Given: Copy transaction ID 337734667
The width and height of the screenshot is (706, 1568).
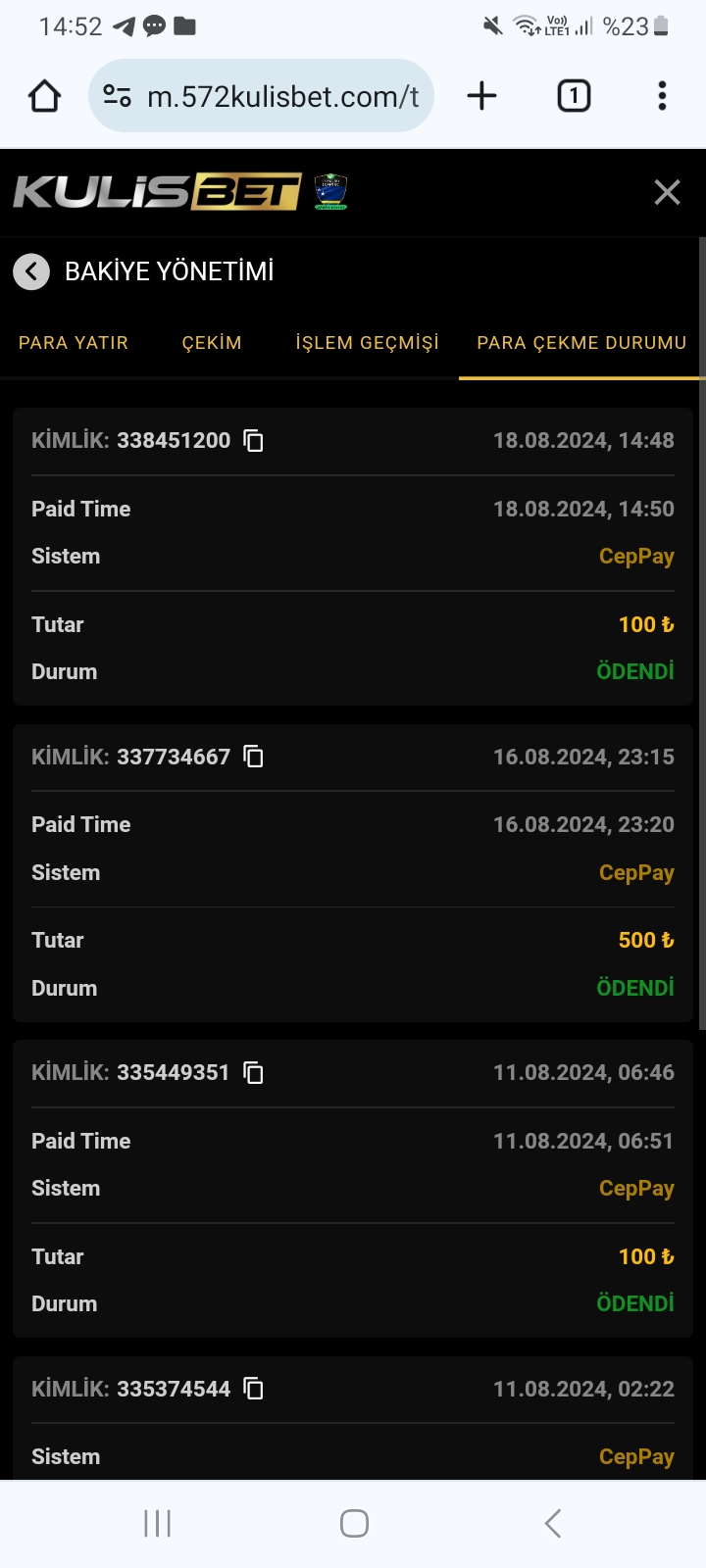Looking at the screenshot, I should [254, 757].
